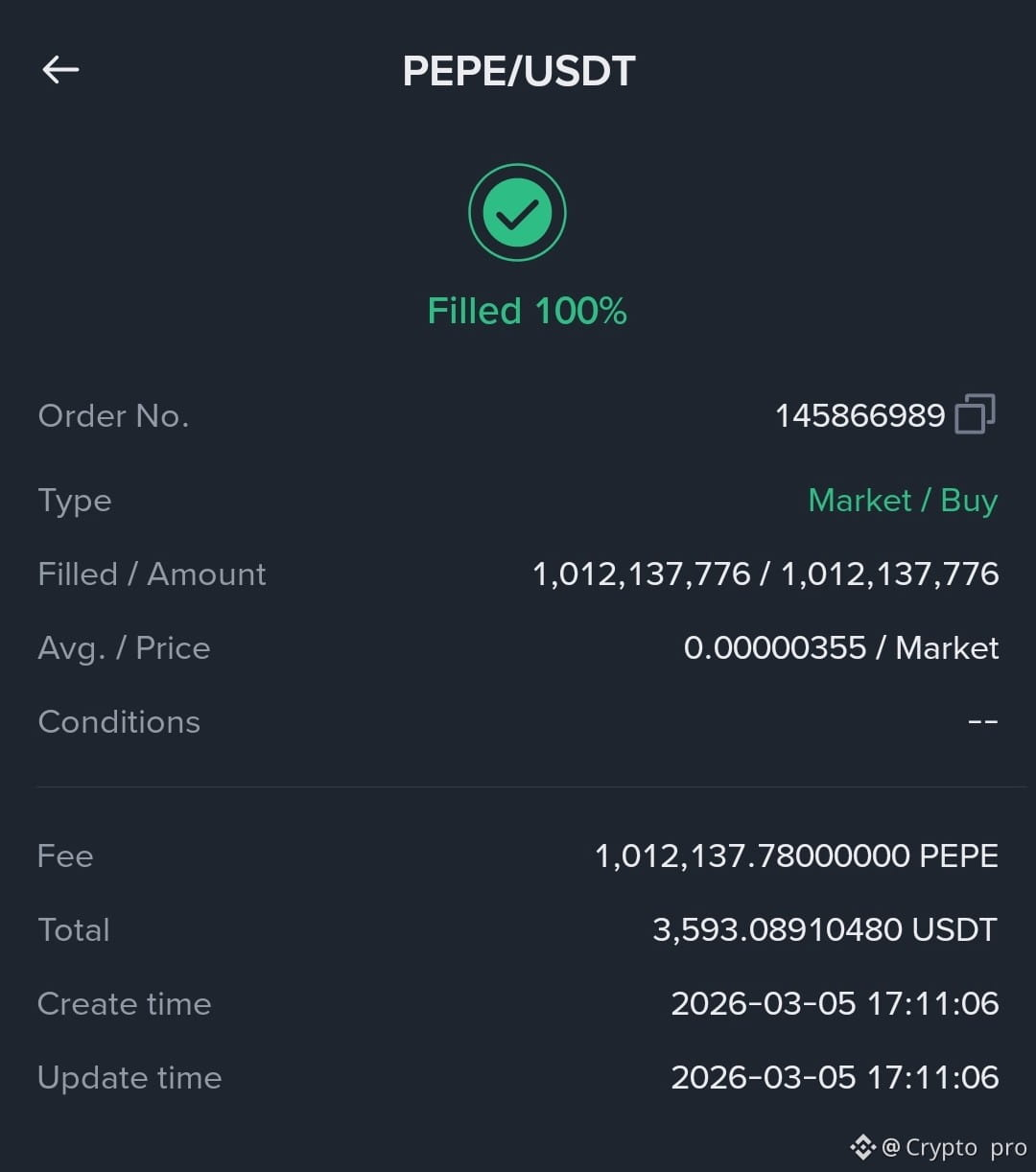Go back from the PEPE/USDT order details
Screen dimensions: 1036x1172
[x=60, y=69]
